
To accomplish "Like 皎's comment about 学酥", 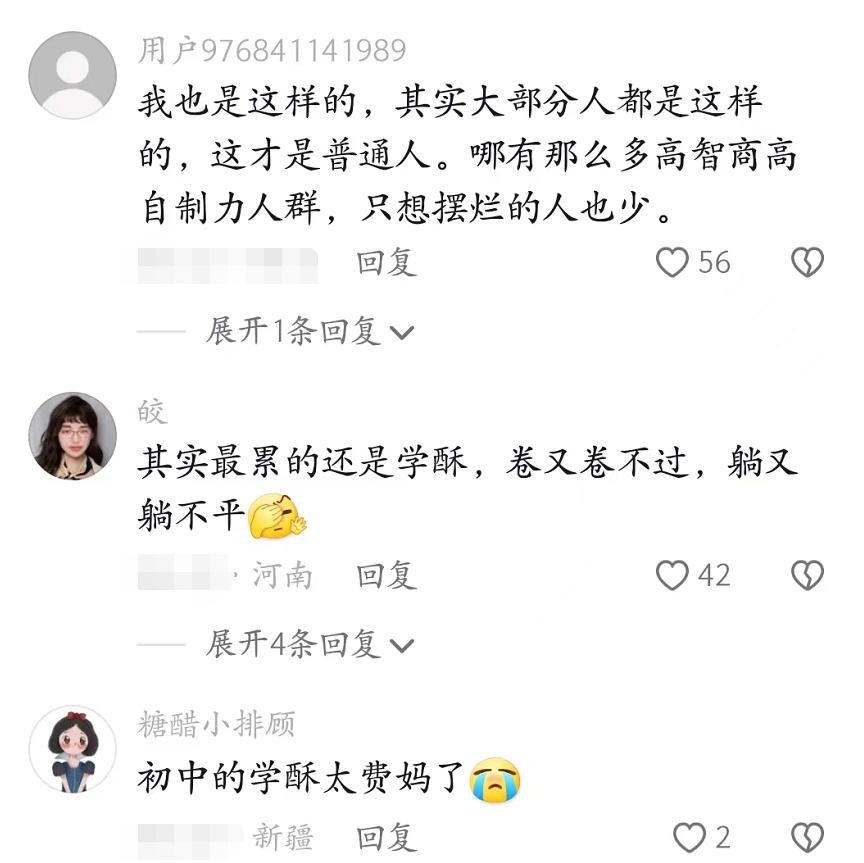I will pyautogui.click(x=673, y=575).
